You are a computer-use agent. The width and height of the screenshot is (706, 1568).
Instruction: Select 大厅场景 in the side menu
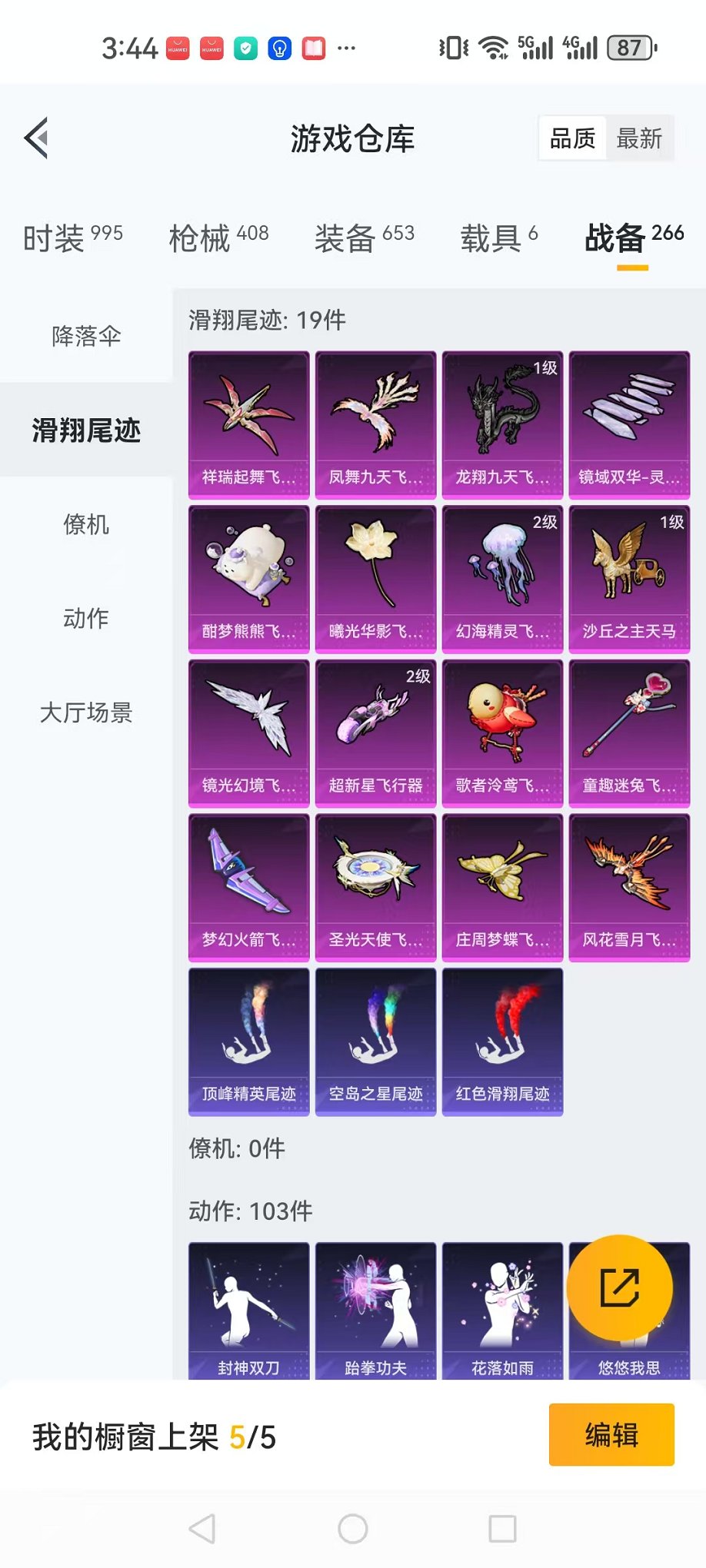pos(86,713)
